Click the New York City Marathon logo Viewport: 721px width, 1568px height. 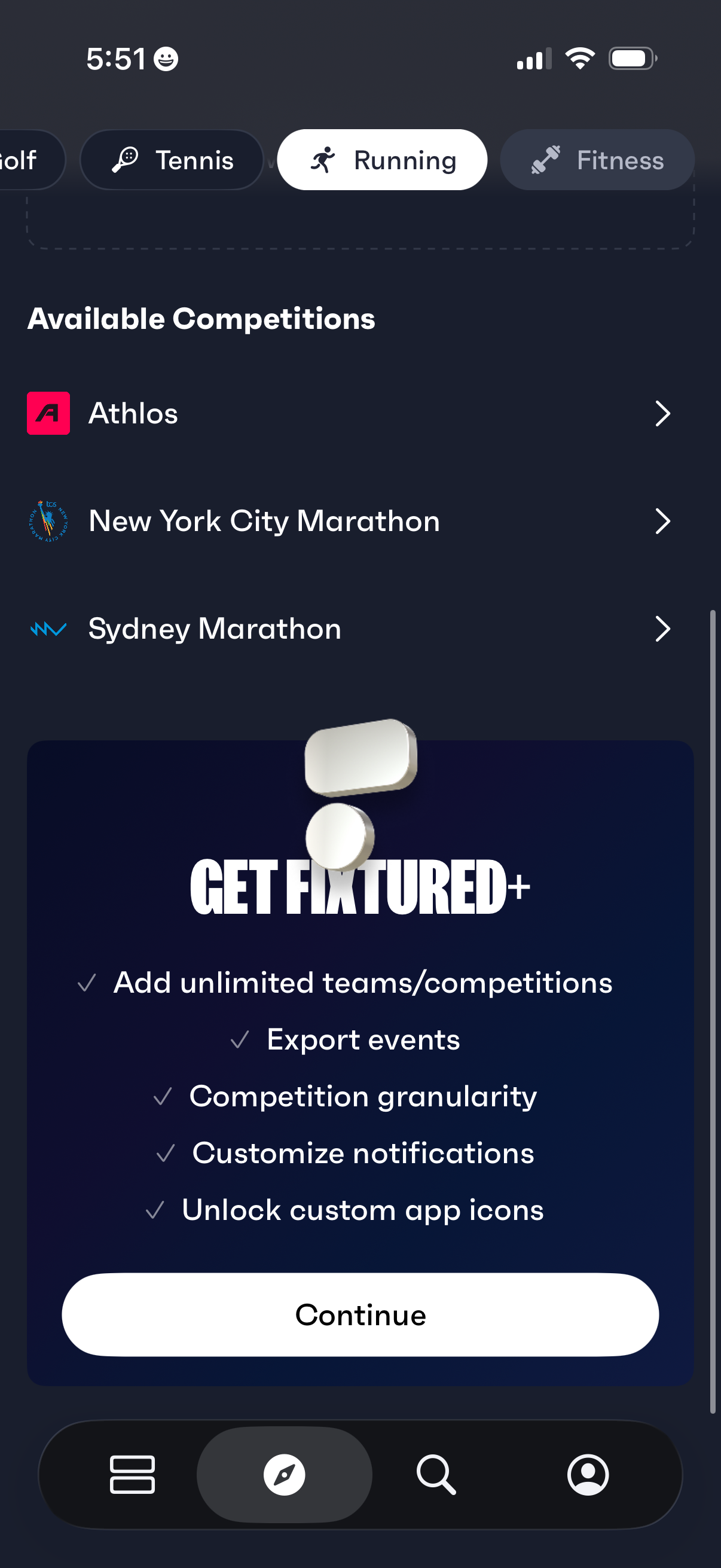click(x=48, y=521)
